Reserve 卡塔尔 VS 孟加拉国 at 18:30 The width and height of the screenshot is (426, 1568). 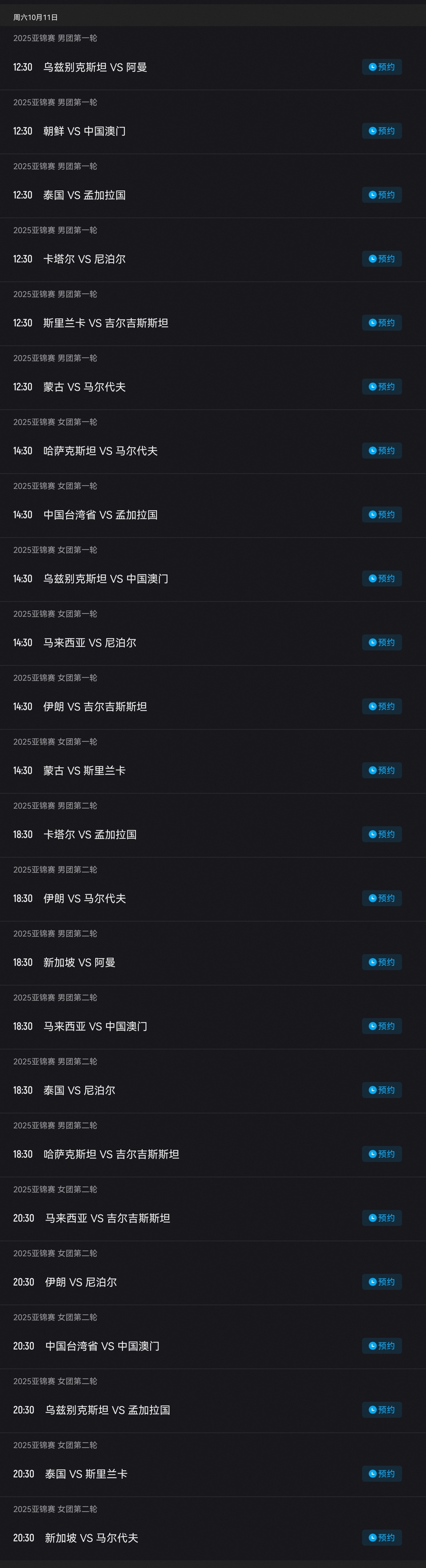[x=382, y=834]
